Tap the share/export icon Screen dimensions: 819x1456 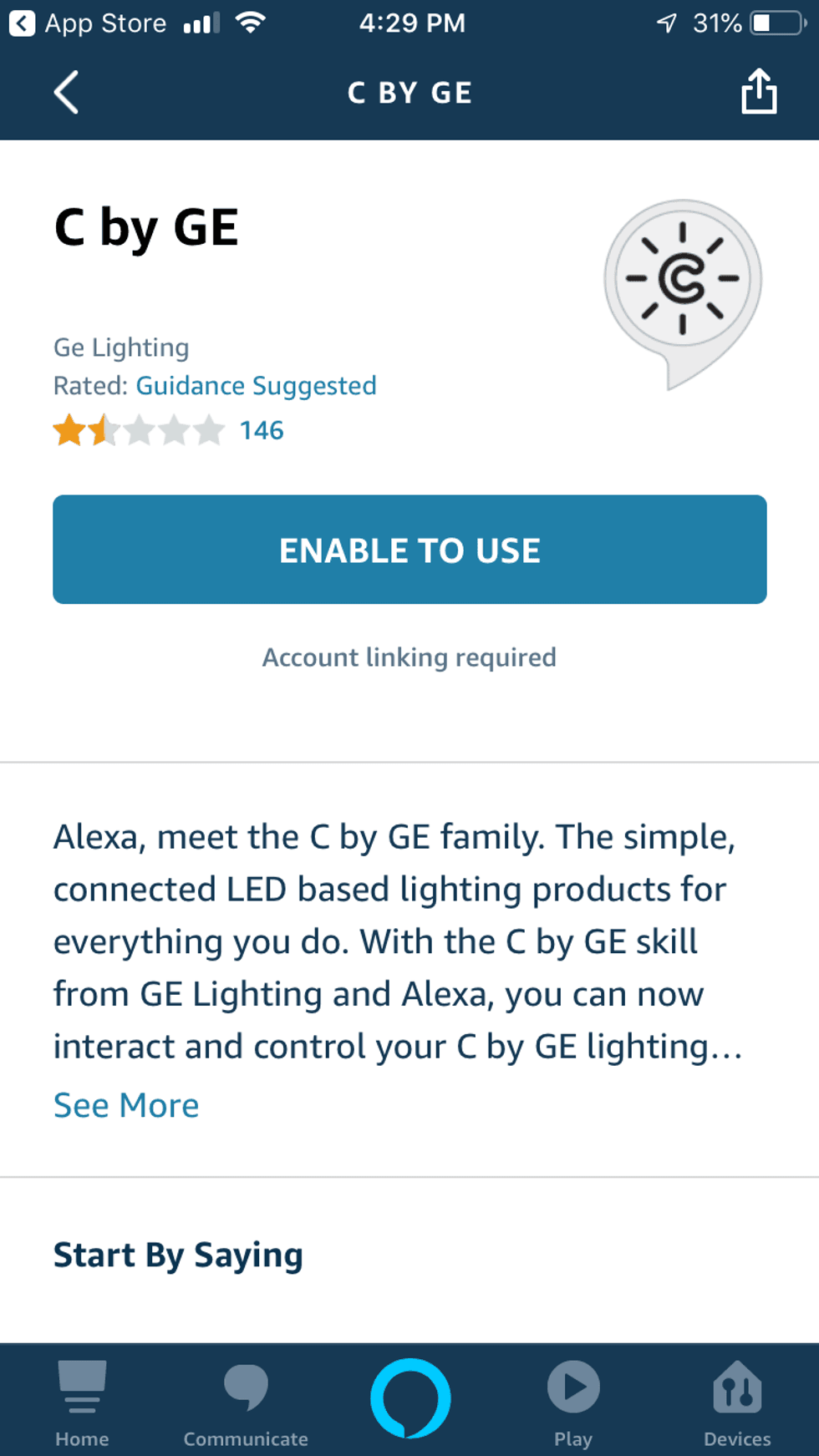758,92
